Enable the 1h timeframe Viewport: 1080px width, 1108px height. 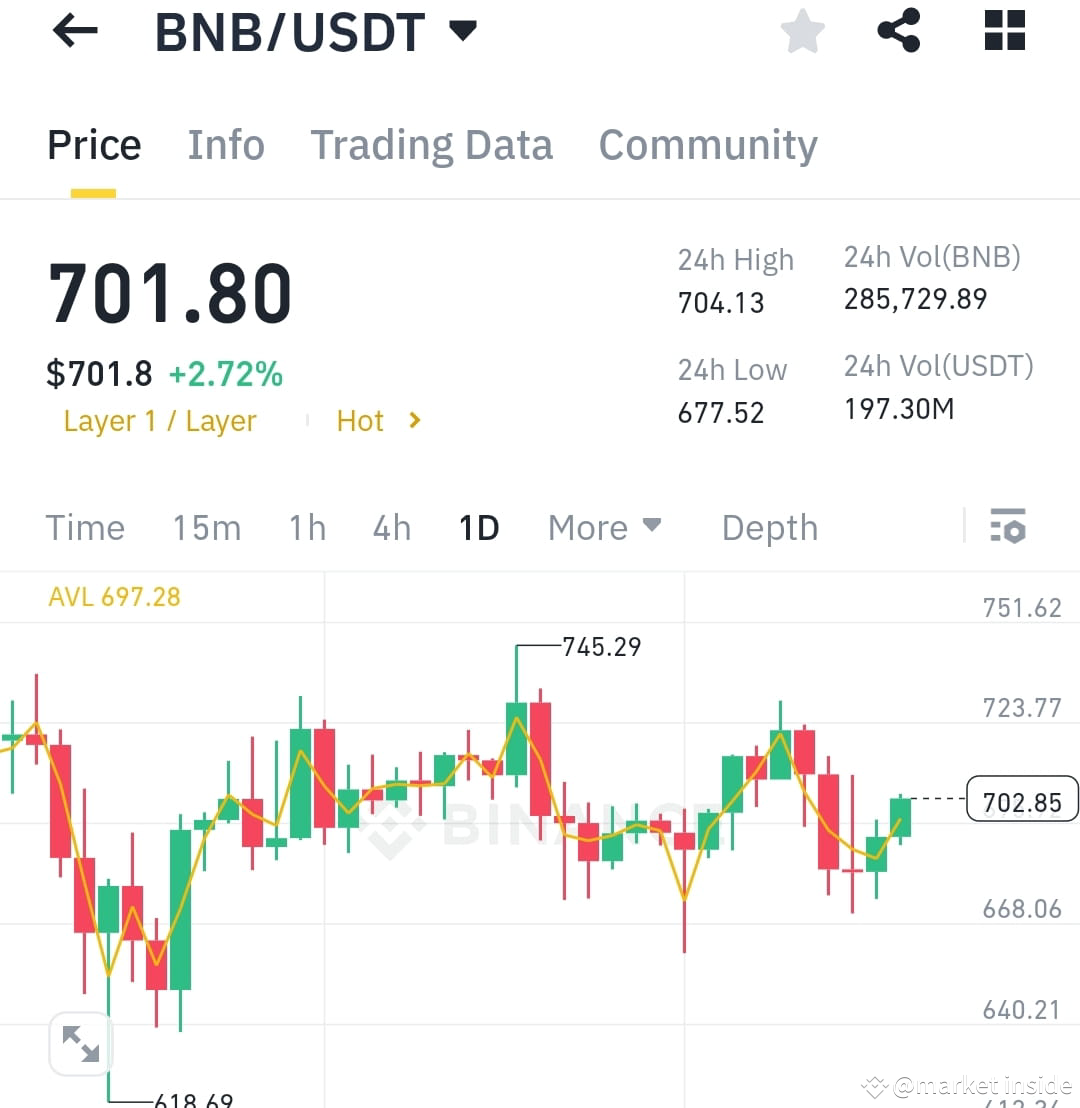[x=307, y=526]
